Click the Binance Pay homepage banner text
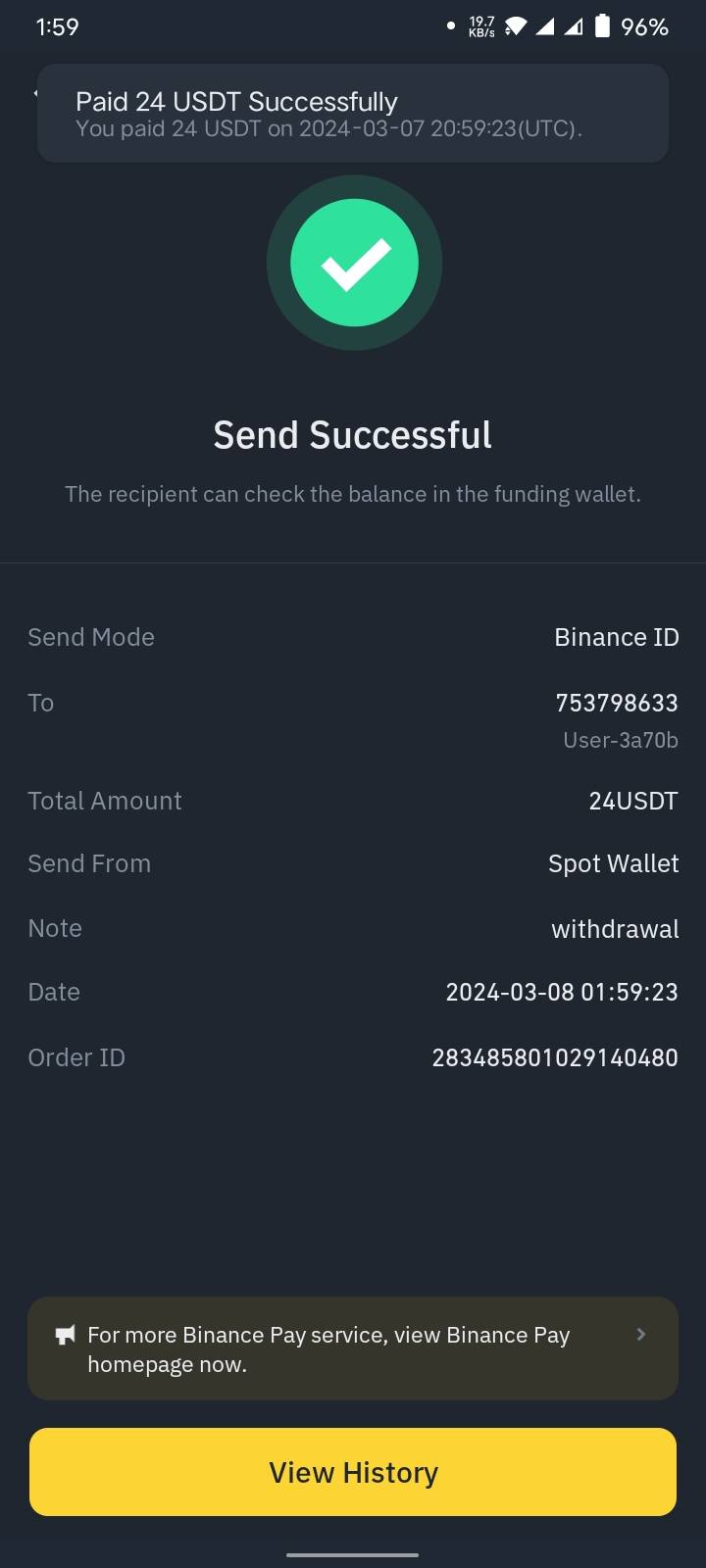Screen dimensions: 706x1568 click(x=328, y=1348)
